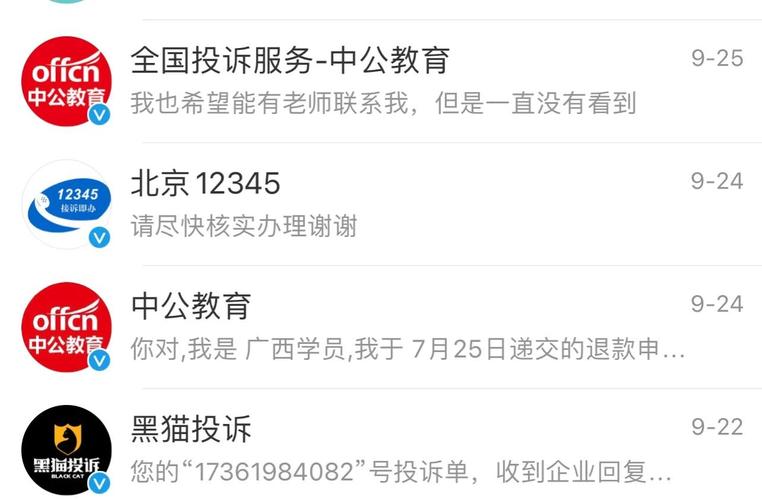Open the 全国投诉服务-中公教育 conversation

coord(400,81)
